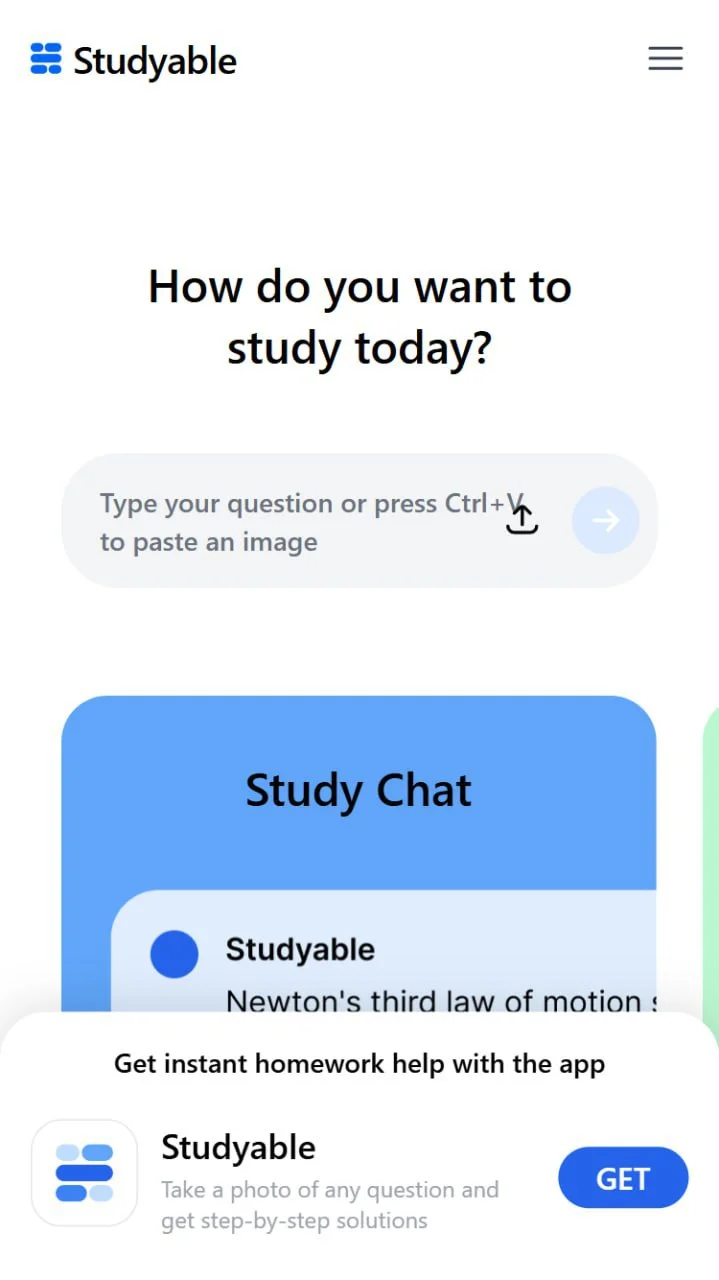719x1280 pixels.
Task: Tap the Studyable logo to go home
Action: coord(133,60)
